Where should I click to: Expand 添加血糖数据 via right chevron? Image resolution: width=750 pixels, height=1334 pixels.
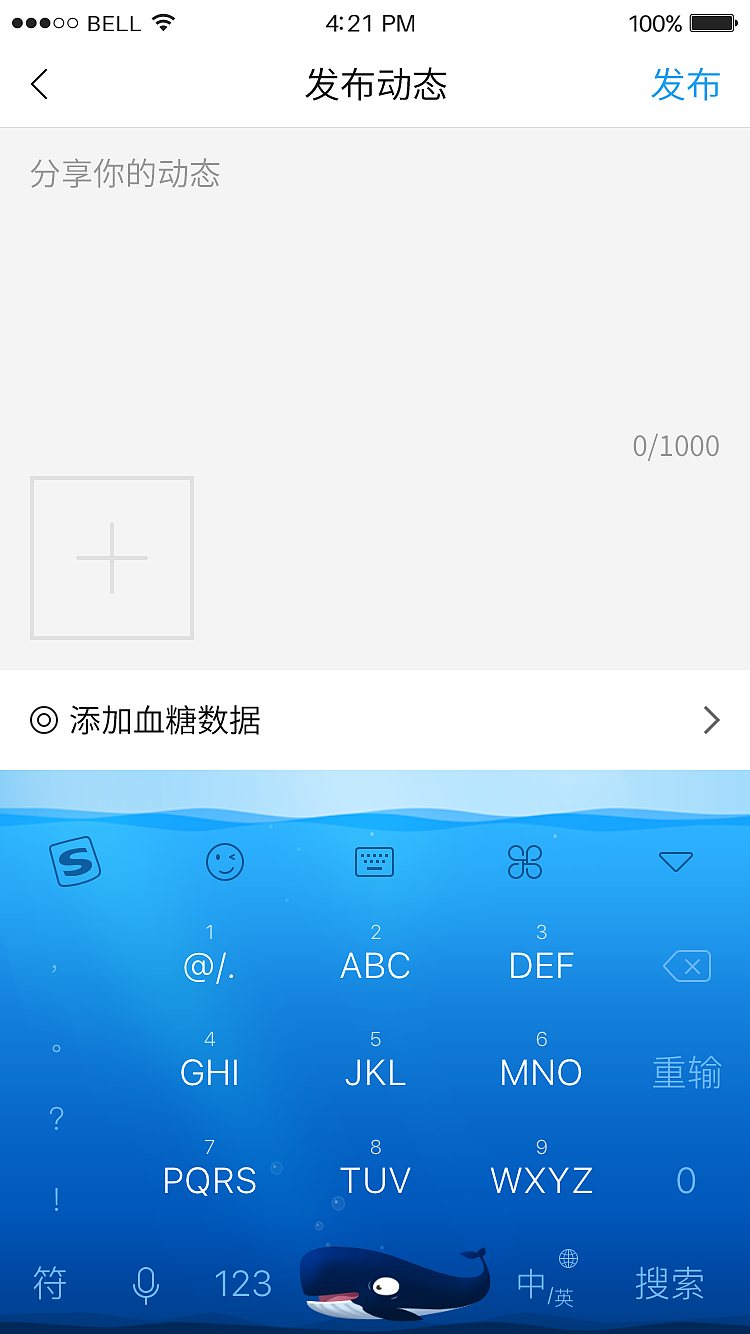tap(711, 719)
